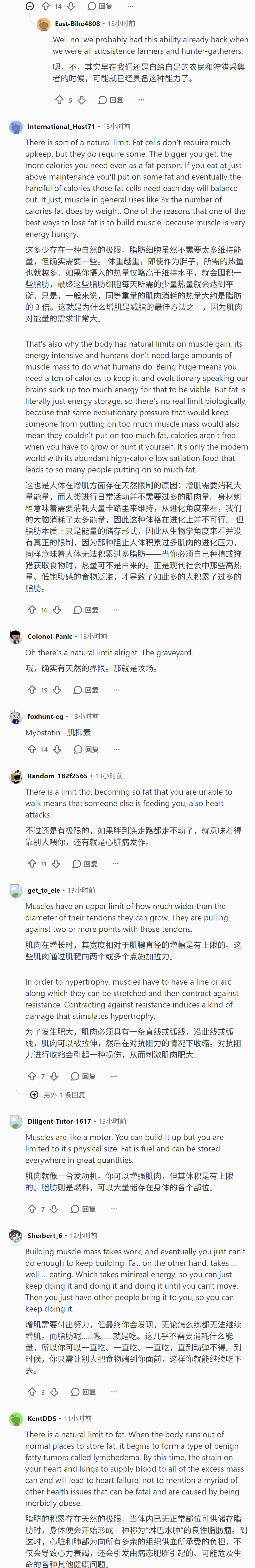The width and height of the screenshot is (255, 1568).
Task: Reply to Random_182f2565's comment
Action: [x=85, y=864]
